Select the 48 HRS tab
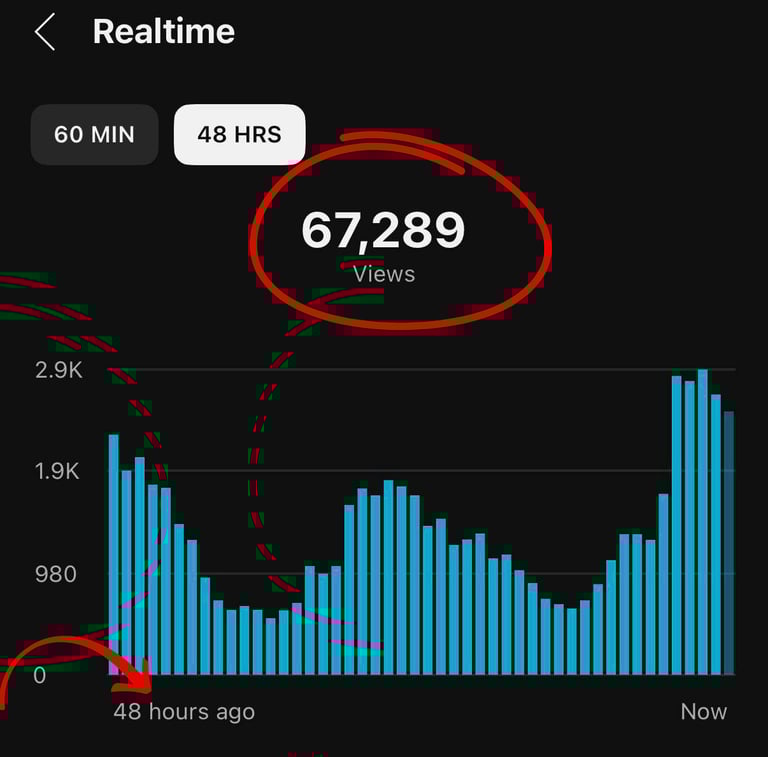The width and height of the screenshot is (768, 757). (x=240, y=135)
